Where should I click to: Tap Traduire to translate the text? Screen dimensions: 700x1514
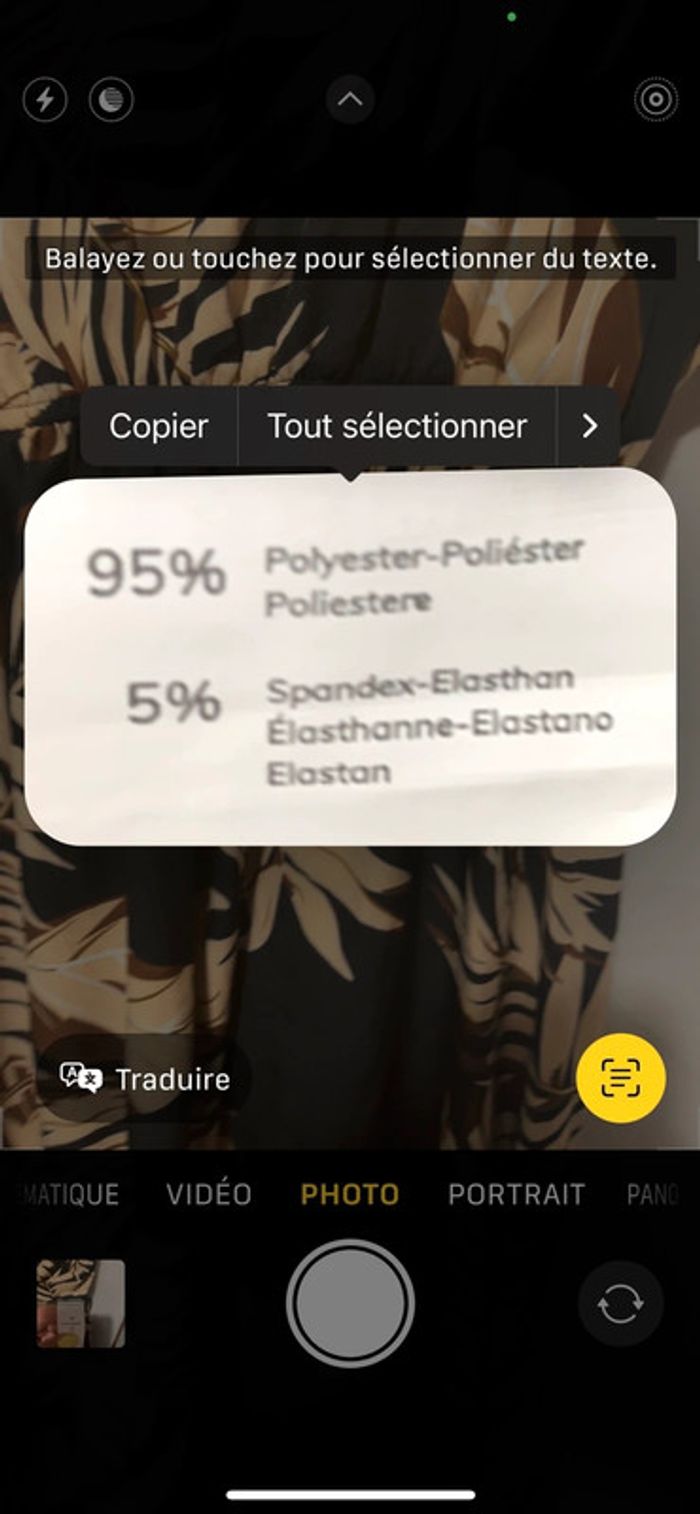coord(145,1079)
